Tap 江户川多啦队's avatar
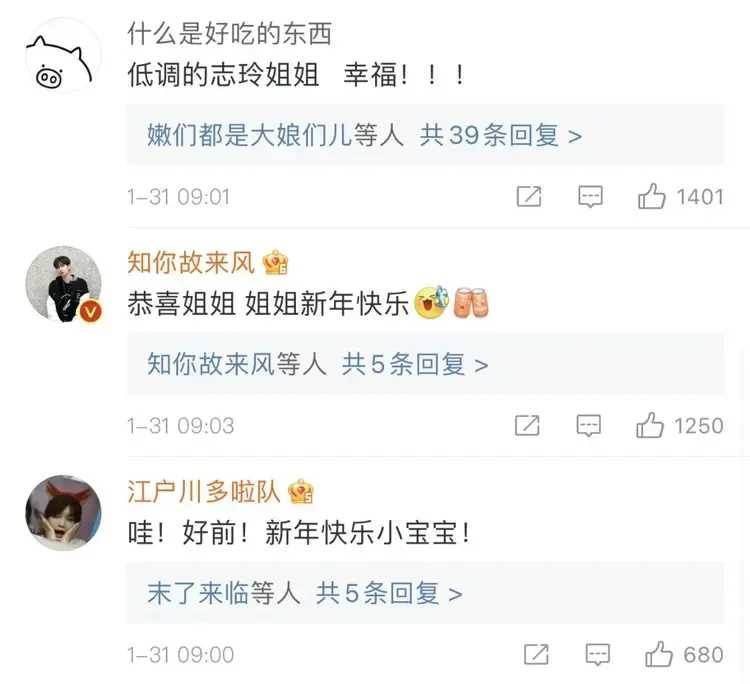 point(64,513)
